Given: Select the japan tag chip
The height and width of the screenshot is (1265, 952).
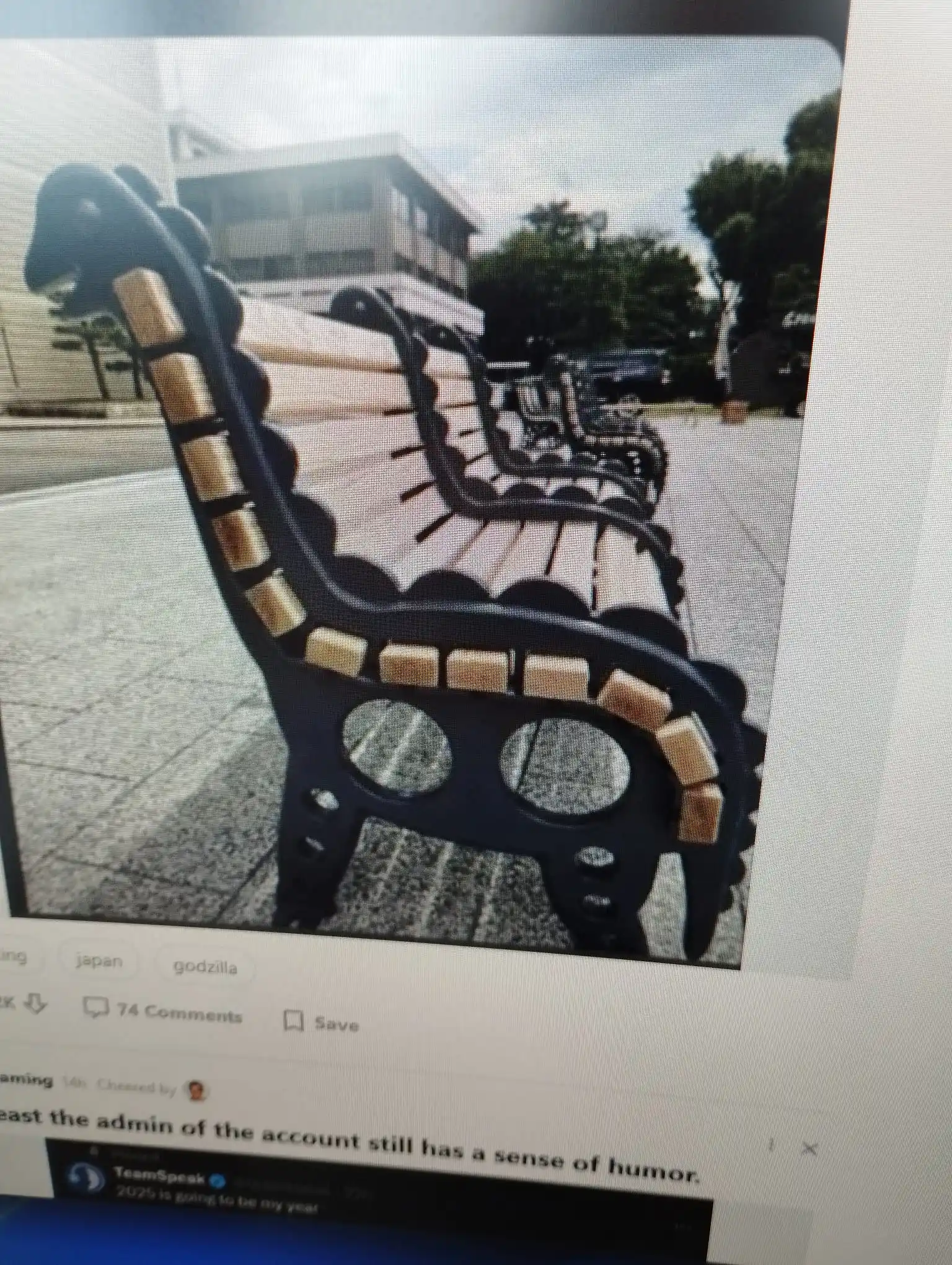Looking at the screenshot, I should point(99,962).
